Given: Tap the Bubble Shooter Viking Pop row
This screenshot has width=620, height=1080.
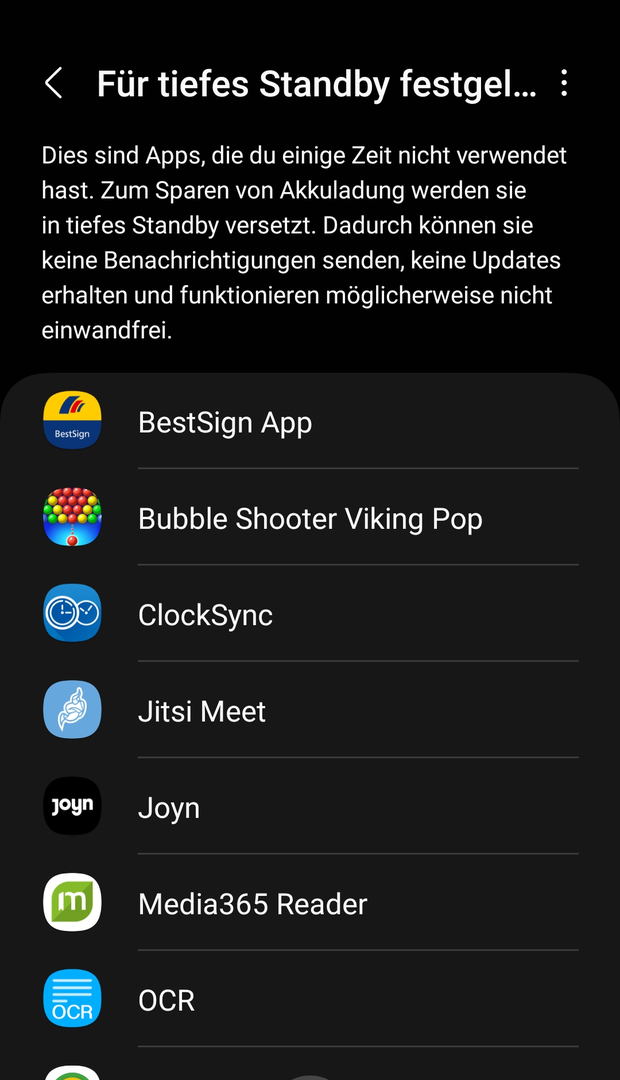Looking at the screenshot, I should (310, 519).
